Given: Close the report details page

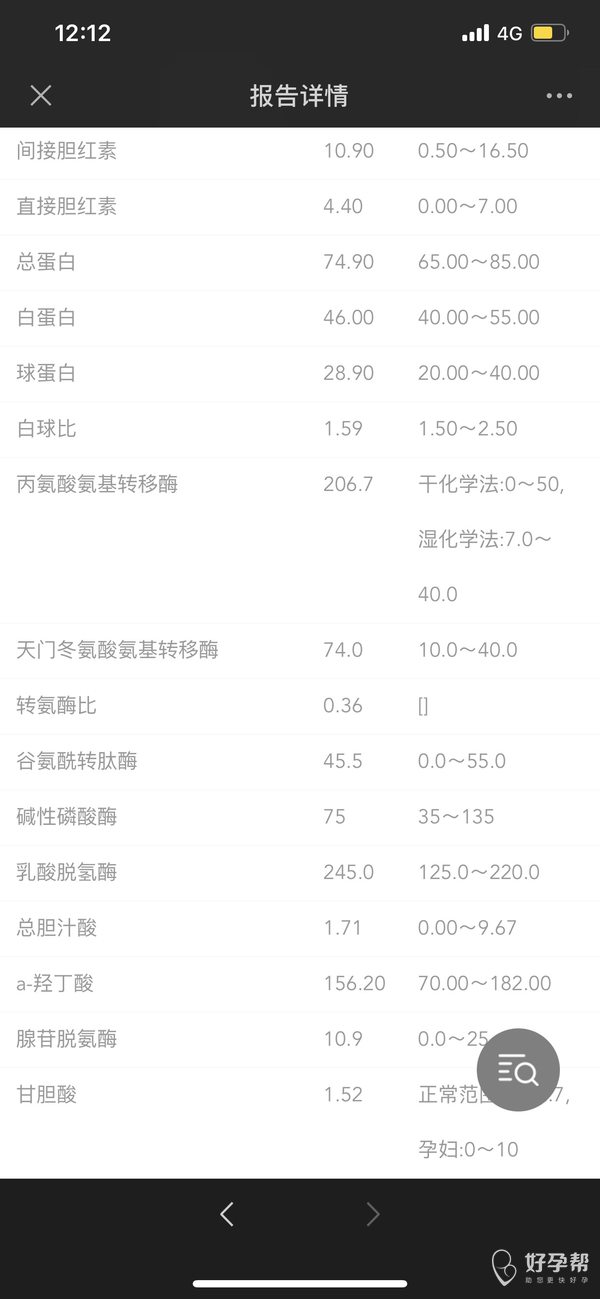Looking at the screenshot, I should coord(40,96).
